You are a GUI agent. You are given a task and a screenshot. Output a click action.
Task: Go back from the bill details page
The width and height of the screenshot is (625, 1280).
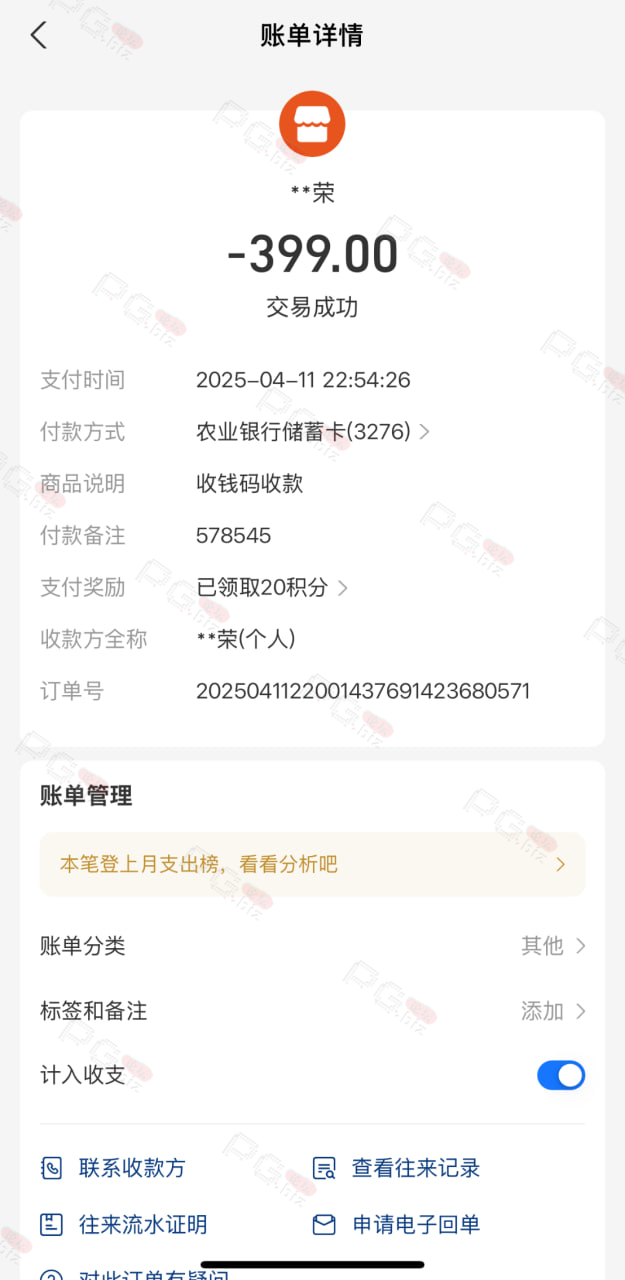pyautogui.click(x=38, y=36)
